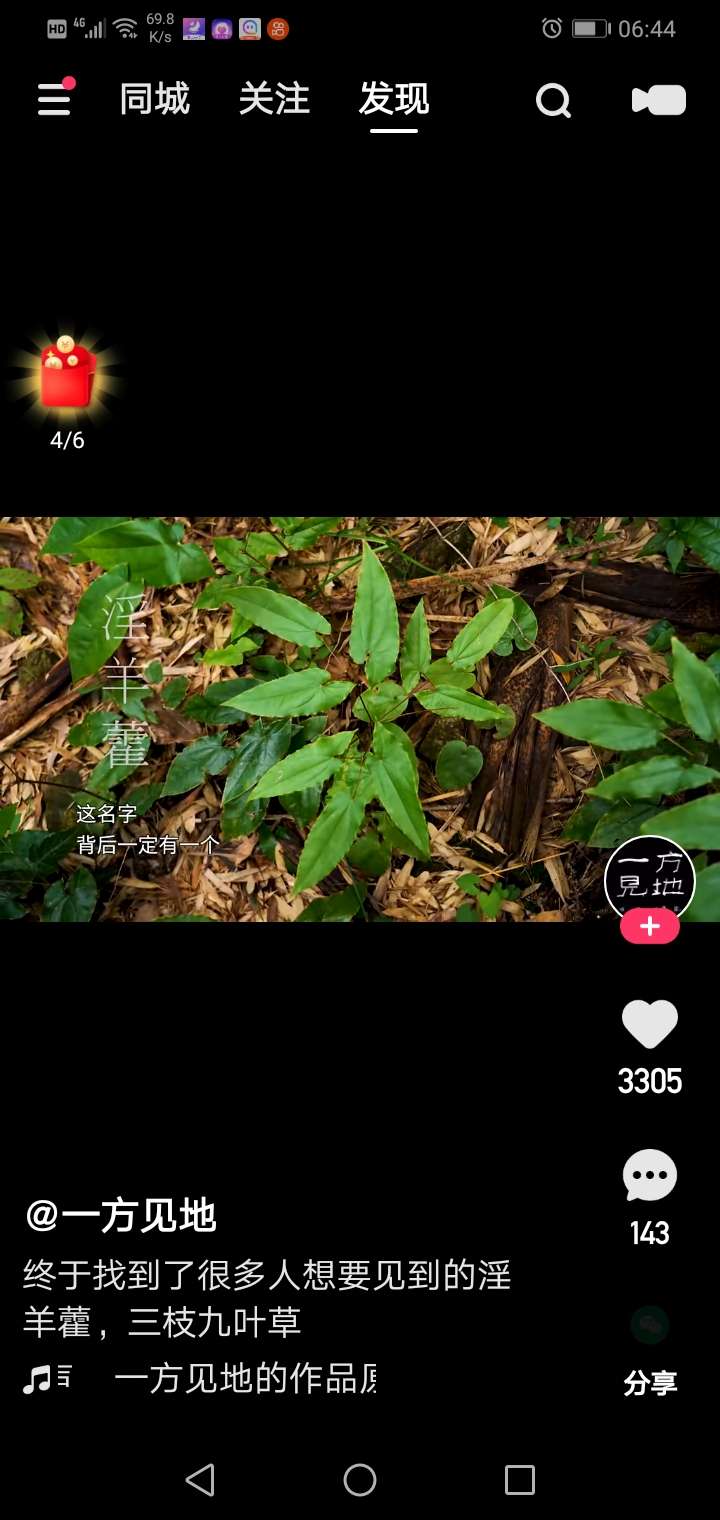Open the comments with 143 replies
Viewport: 720px width, 1520px height.
pyautogui.click(x=649, y=1177)
